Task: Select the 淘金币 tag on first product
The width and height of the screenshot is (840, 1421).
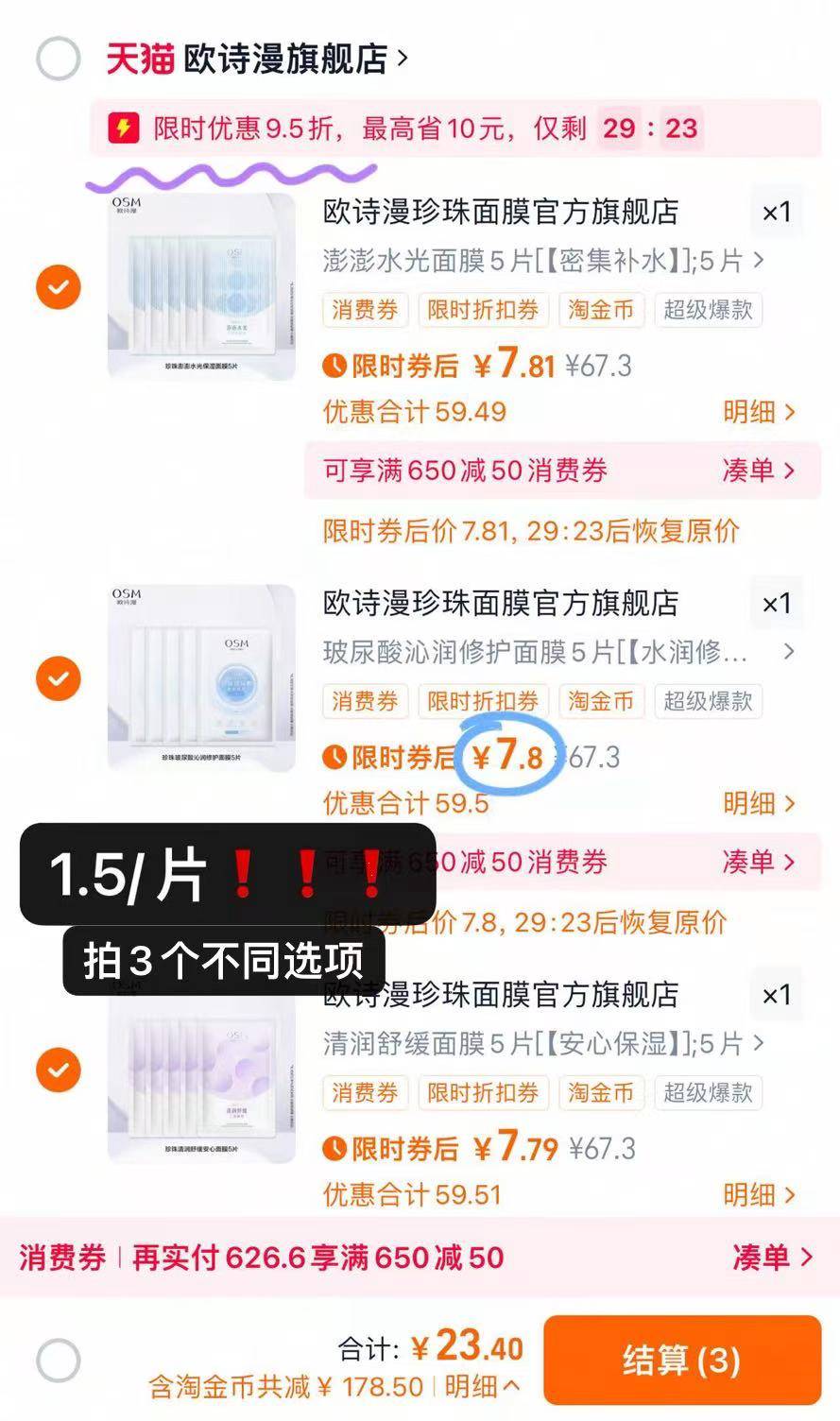Action: pos(600,310)
